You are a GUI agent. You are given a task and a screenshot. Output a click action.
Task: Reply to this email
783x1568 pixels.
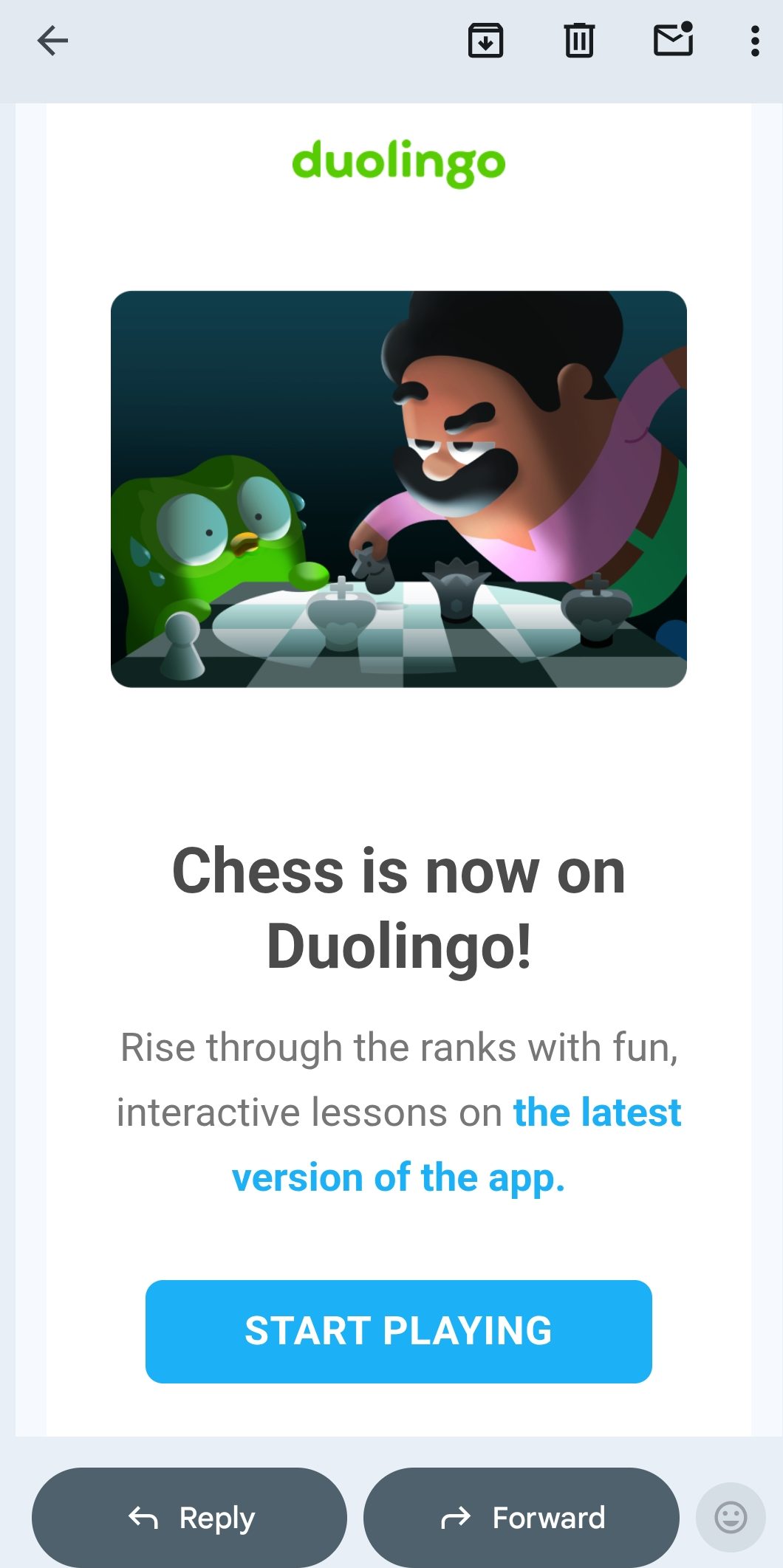point(189,1518)
